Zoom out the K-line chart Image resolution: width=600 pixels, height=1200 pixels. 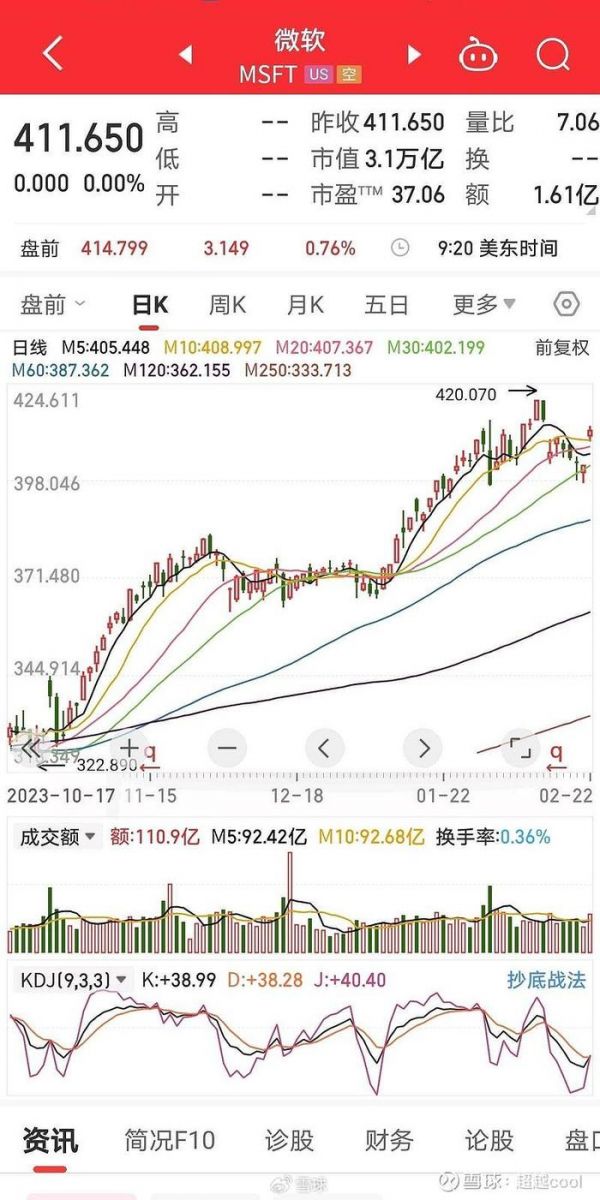(227, 747)
